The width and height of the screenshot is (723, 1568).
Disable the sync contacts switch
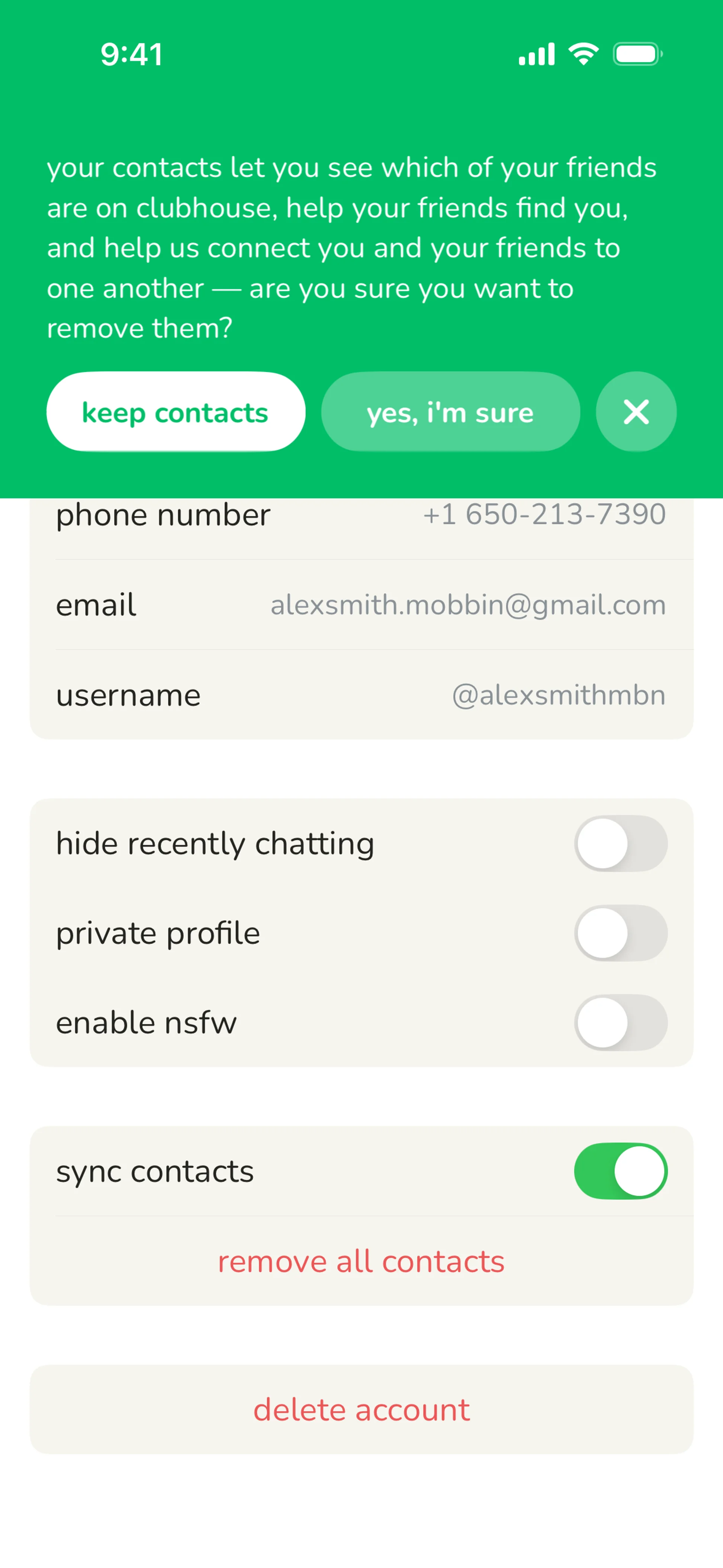coord(620,1171)
